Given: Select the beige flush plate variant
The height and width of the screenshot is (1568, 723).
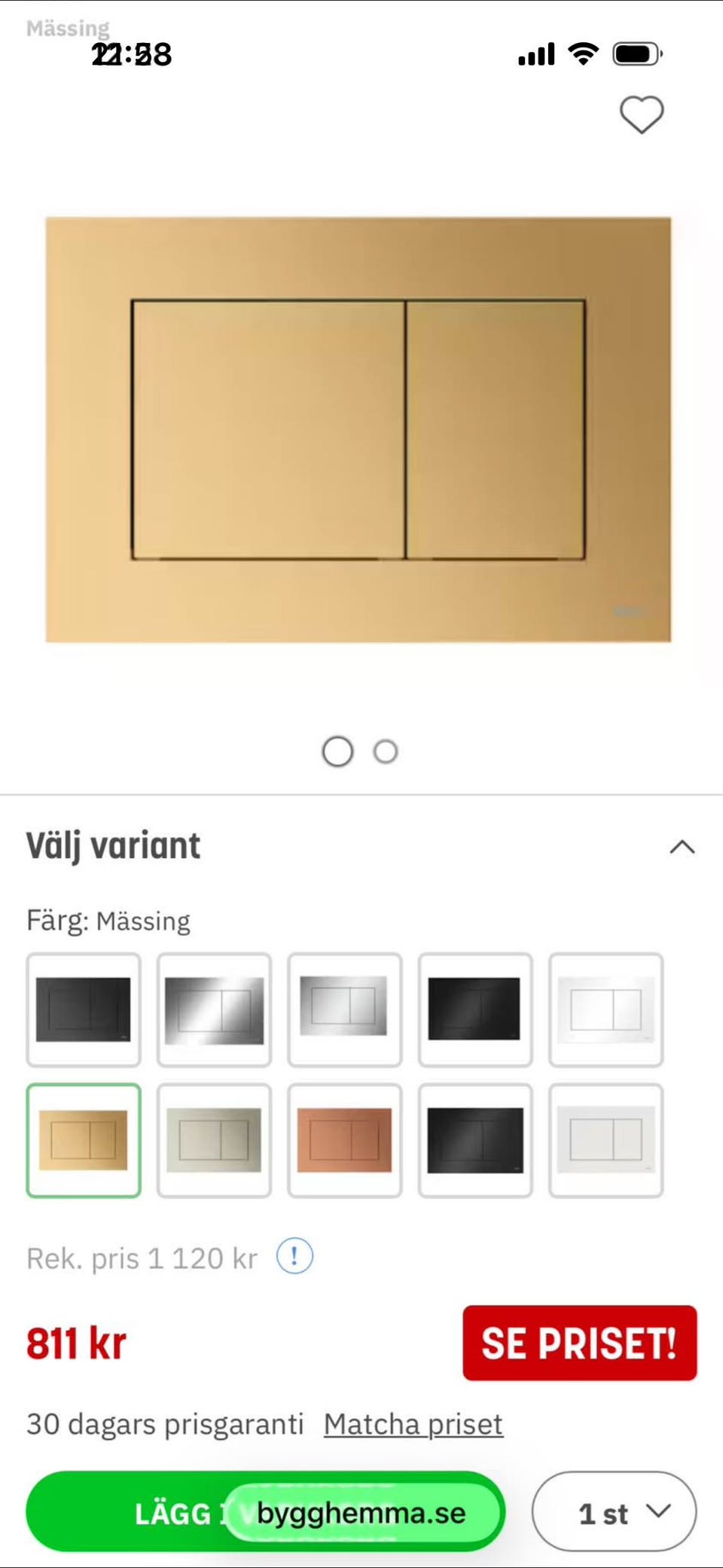Looking at the screenshot, I should coord(214,1140).
